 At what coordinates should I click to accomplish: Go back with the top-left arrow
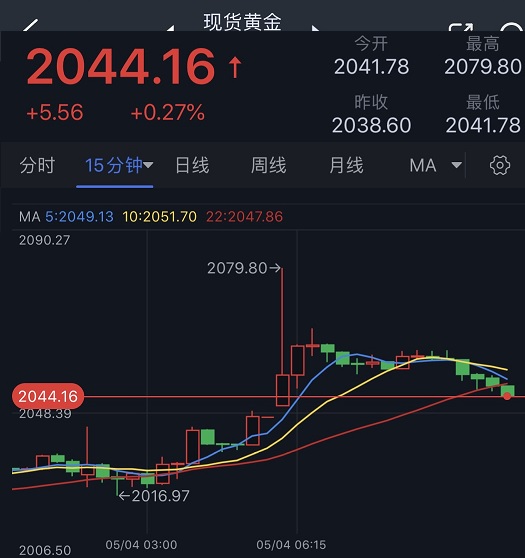[31, 26]
